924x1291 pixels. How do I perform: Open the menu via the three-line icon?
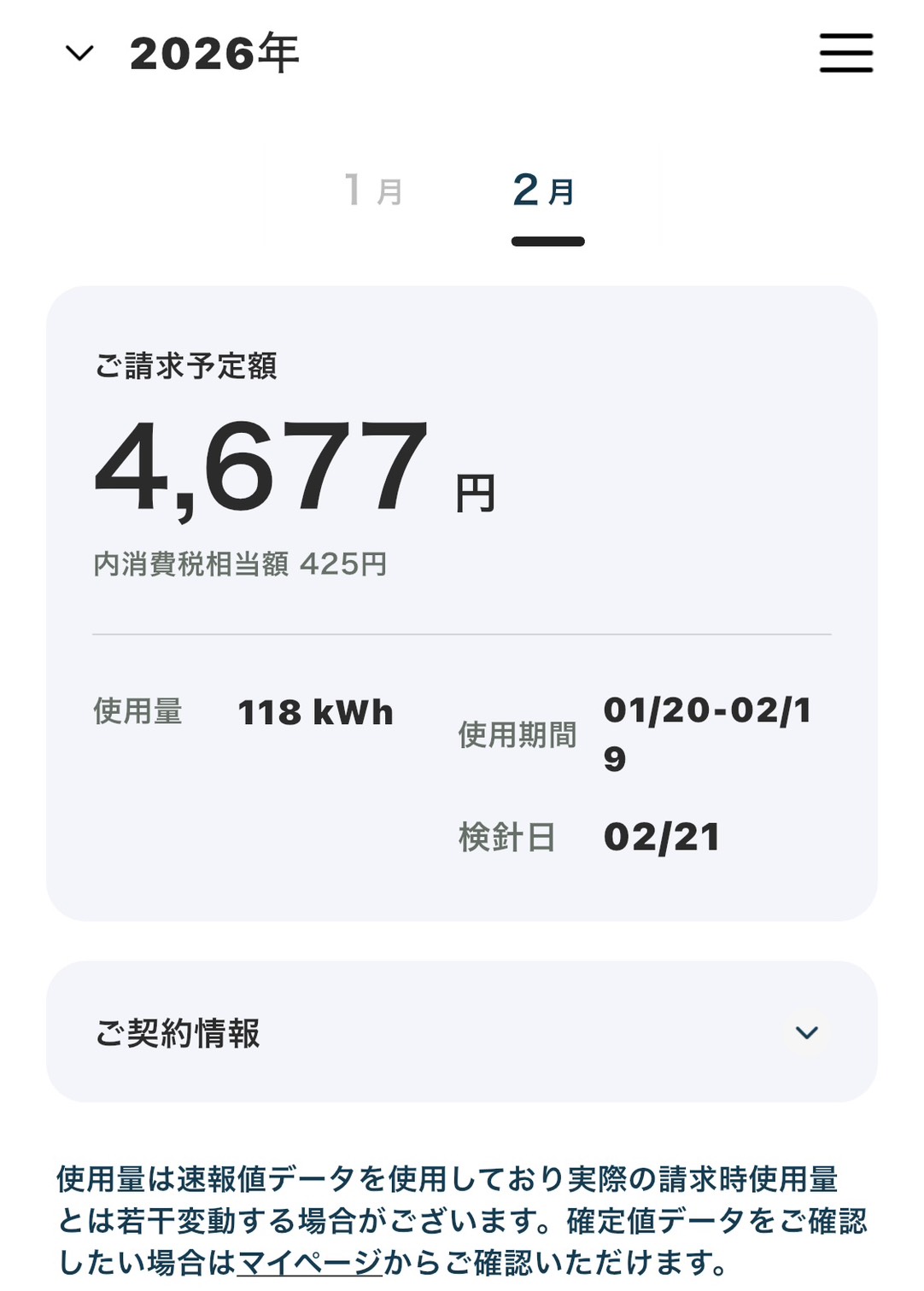point(845,53)
